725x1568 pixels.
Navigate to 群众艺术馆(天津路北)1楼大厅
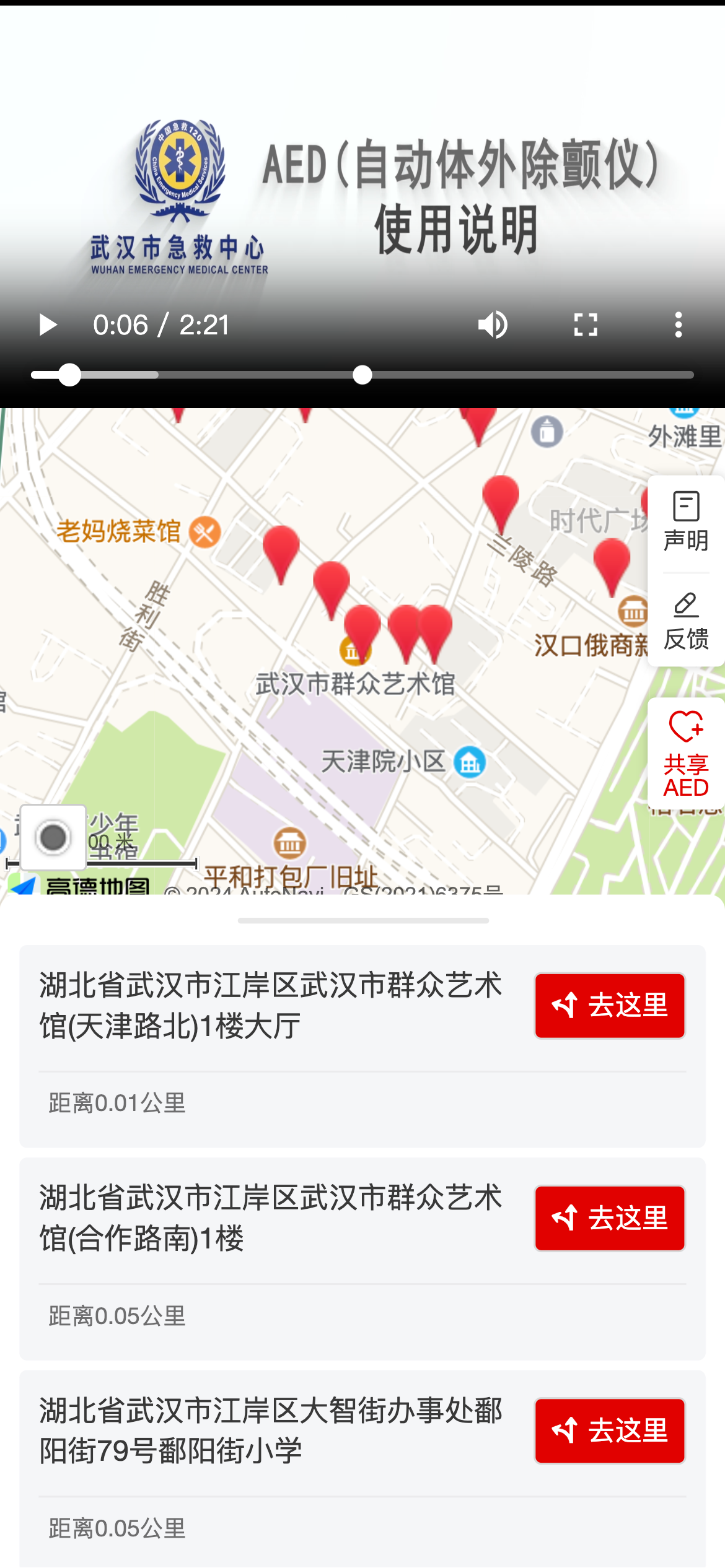point(610,1005)
